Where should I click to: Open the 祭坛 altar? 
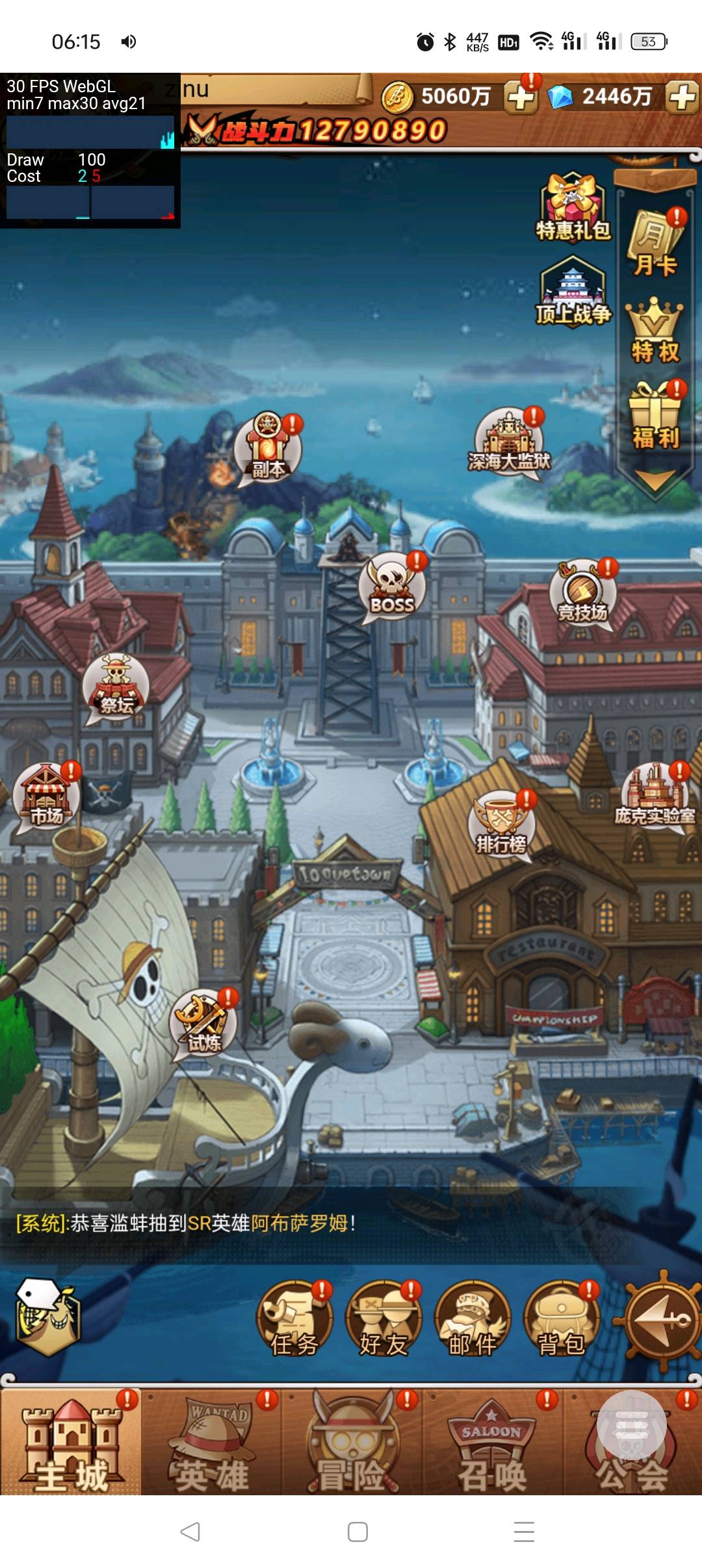pyautogui.click(x=116, y=689)
